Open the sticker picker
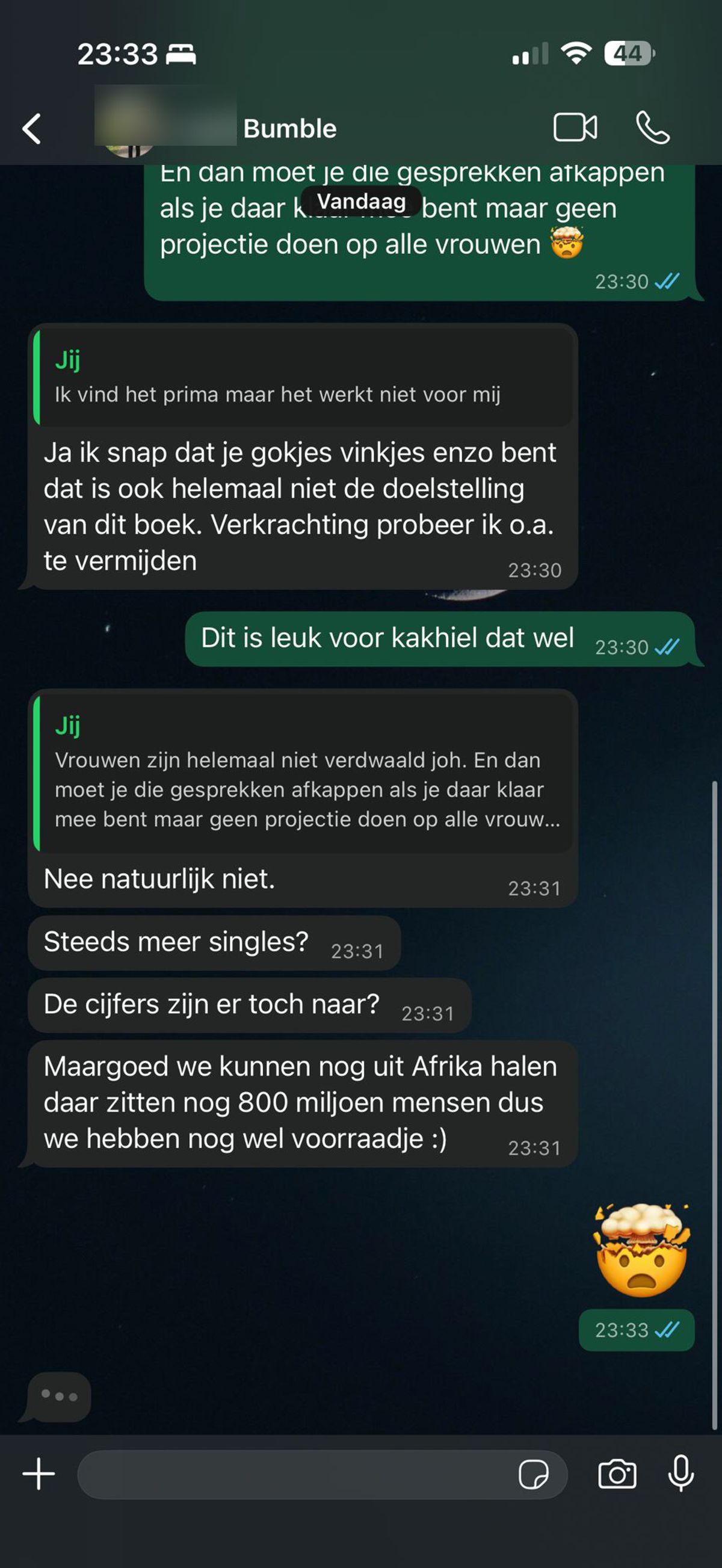722x1568 pixels. 533,1474
